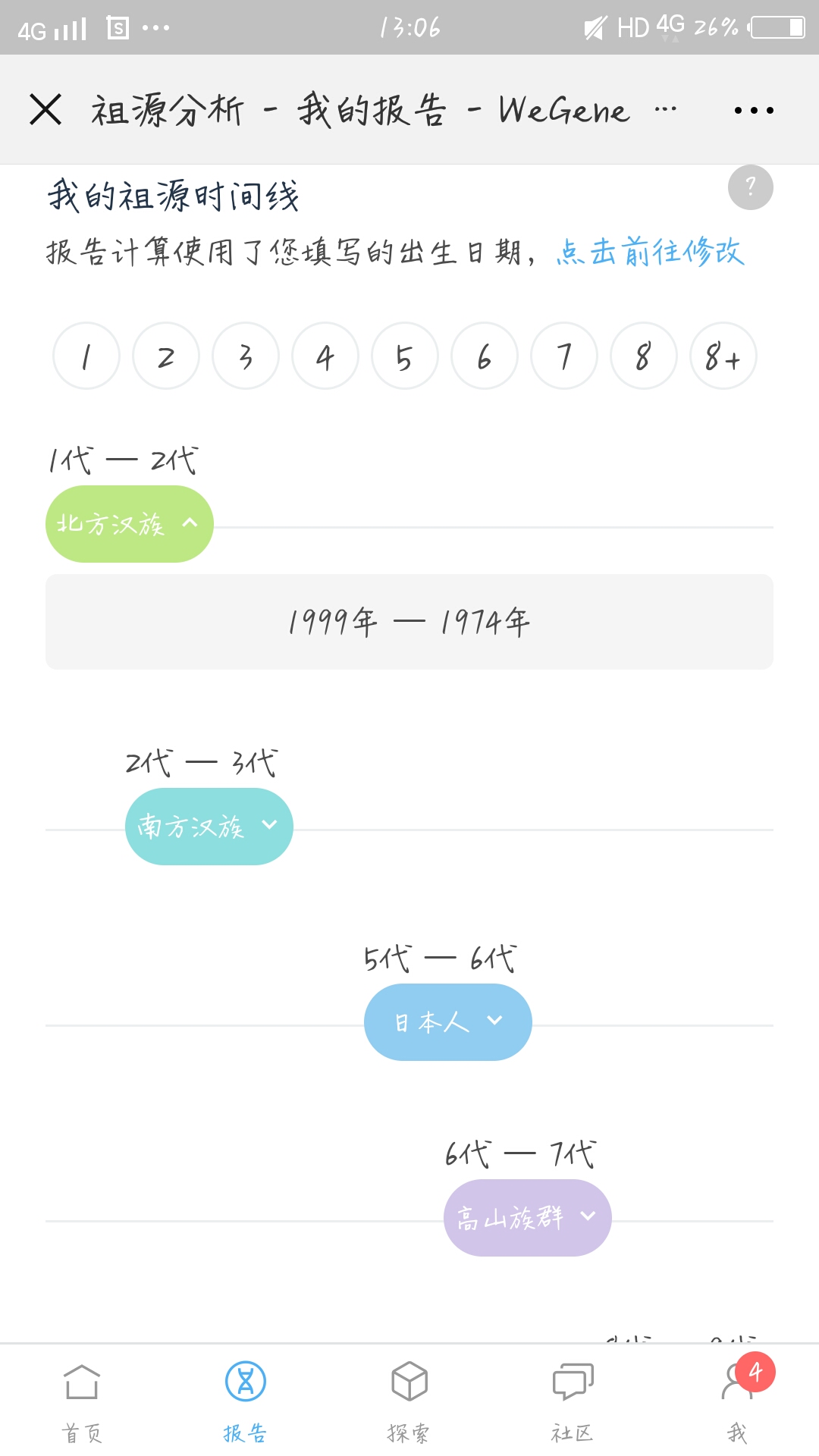
Task: Select generation 3 circle
Action: pos(246,356)
